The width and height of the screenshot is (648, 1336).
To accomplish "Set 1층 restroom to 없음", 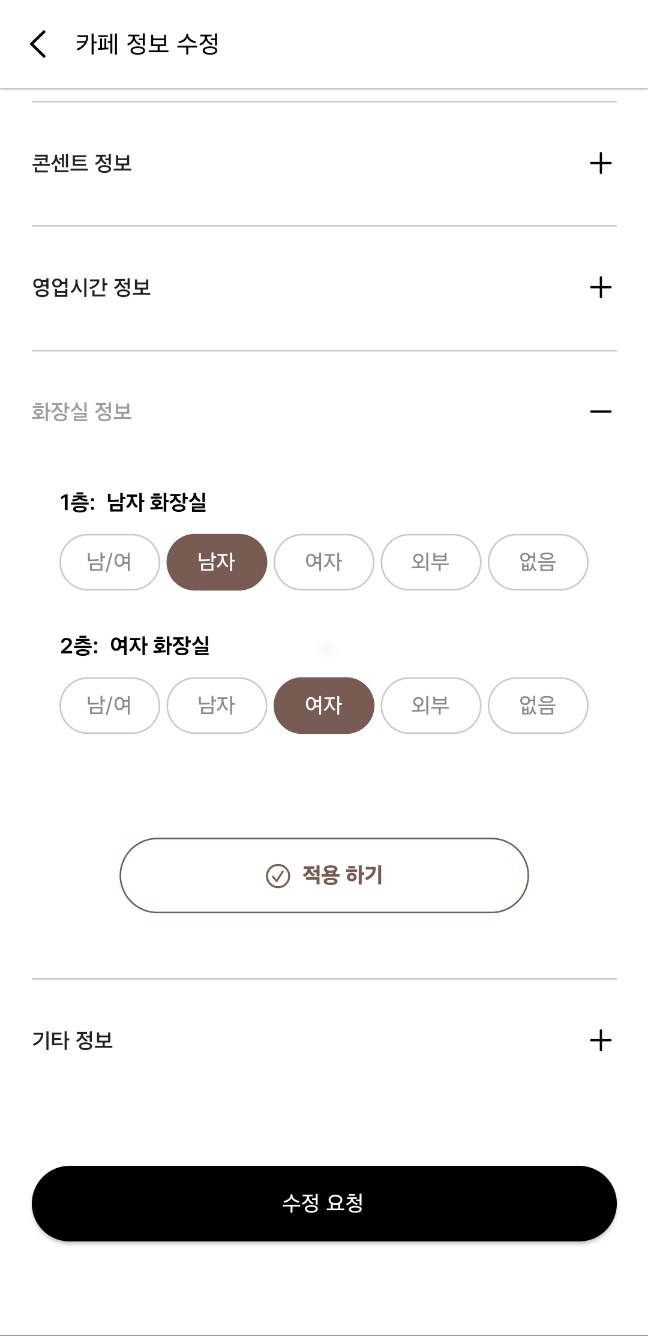I will point(538,562).
